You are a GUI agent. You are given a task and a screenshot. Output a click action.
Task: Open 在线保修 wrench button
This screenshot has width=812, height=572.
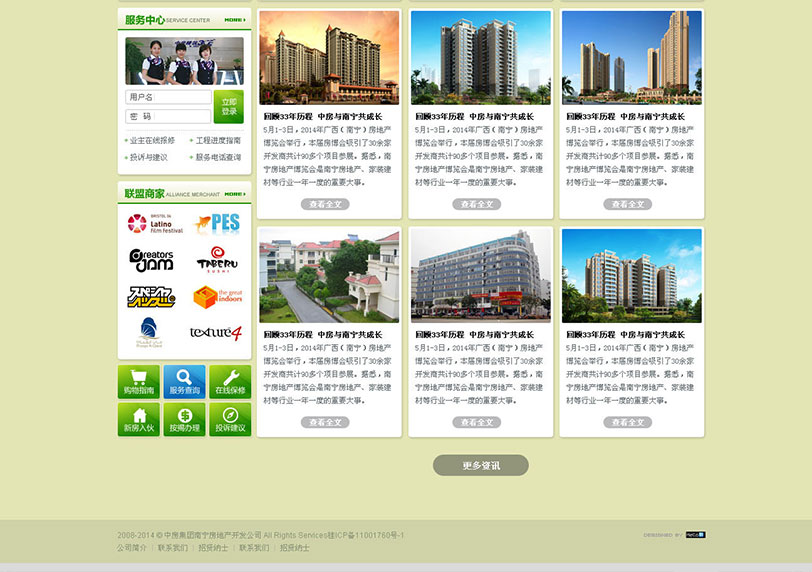[x=230, y=382]
